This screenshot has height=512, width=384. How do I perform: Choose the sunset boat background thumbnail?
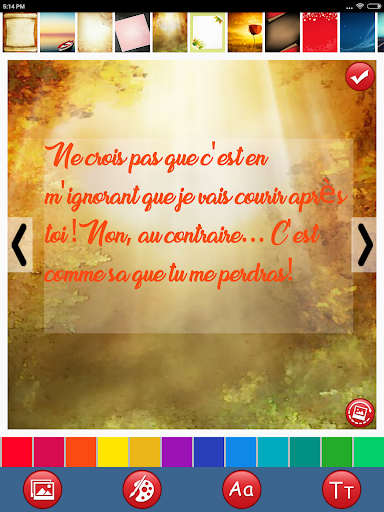pos(58,32)
